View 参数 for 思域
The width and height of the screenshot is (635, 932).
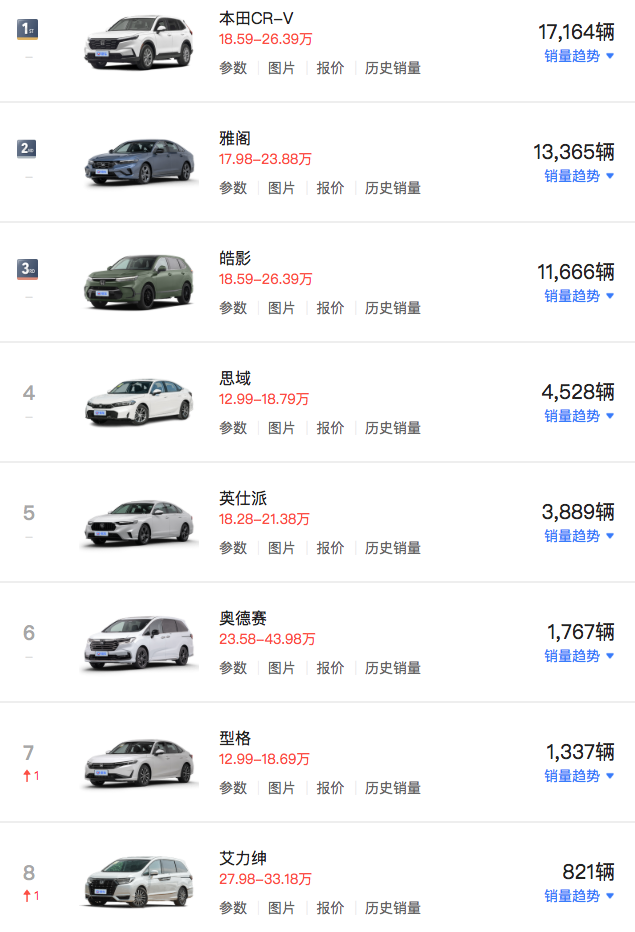[x=233, y=428]
